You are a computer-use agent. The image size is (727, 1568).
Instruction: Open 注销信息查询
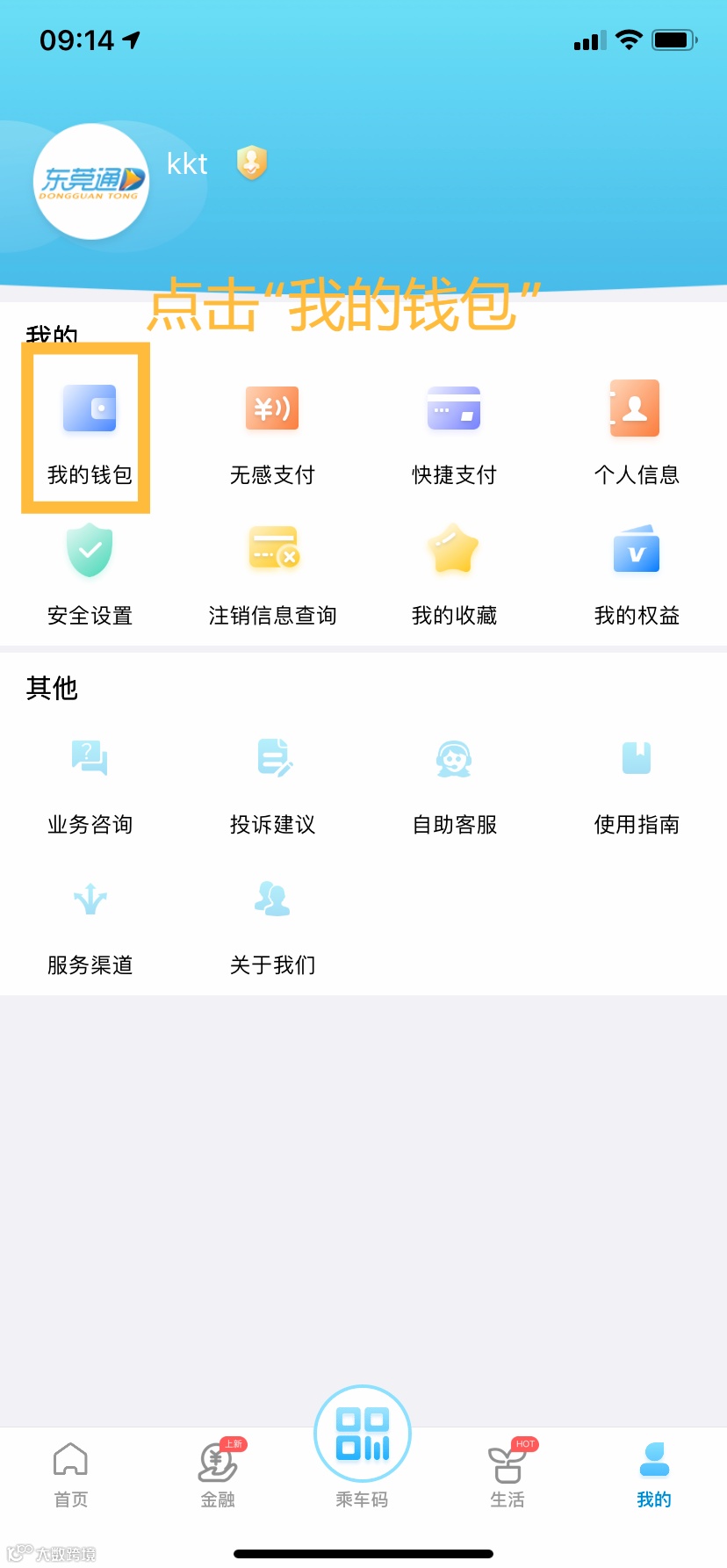pyautogui.click(x=272, y=571)
